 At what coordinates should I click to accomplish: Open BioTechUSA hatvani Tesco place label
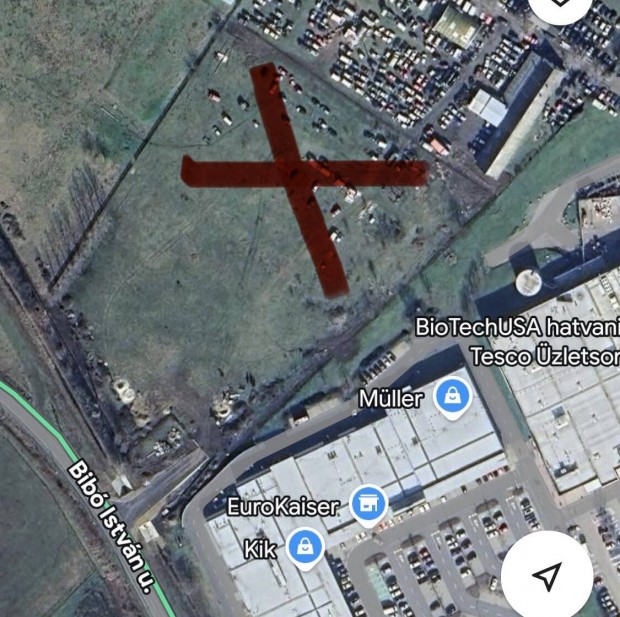(x=517, y=341)
